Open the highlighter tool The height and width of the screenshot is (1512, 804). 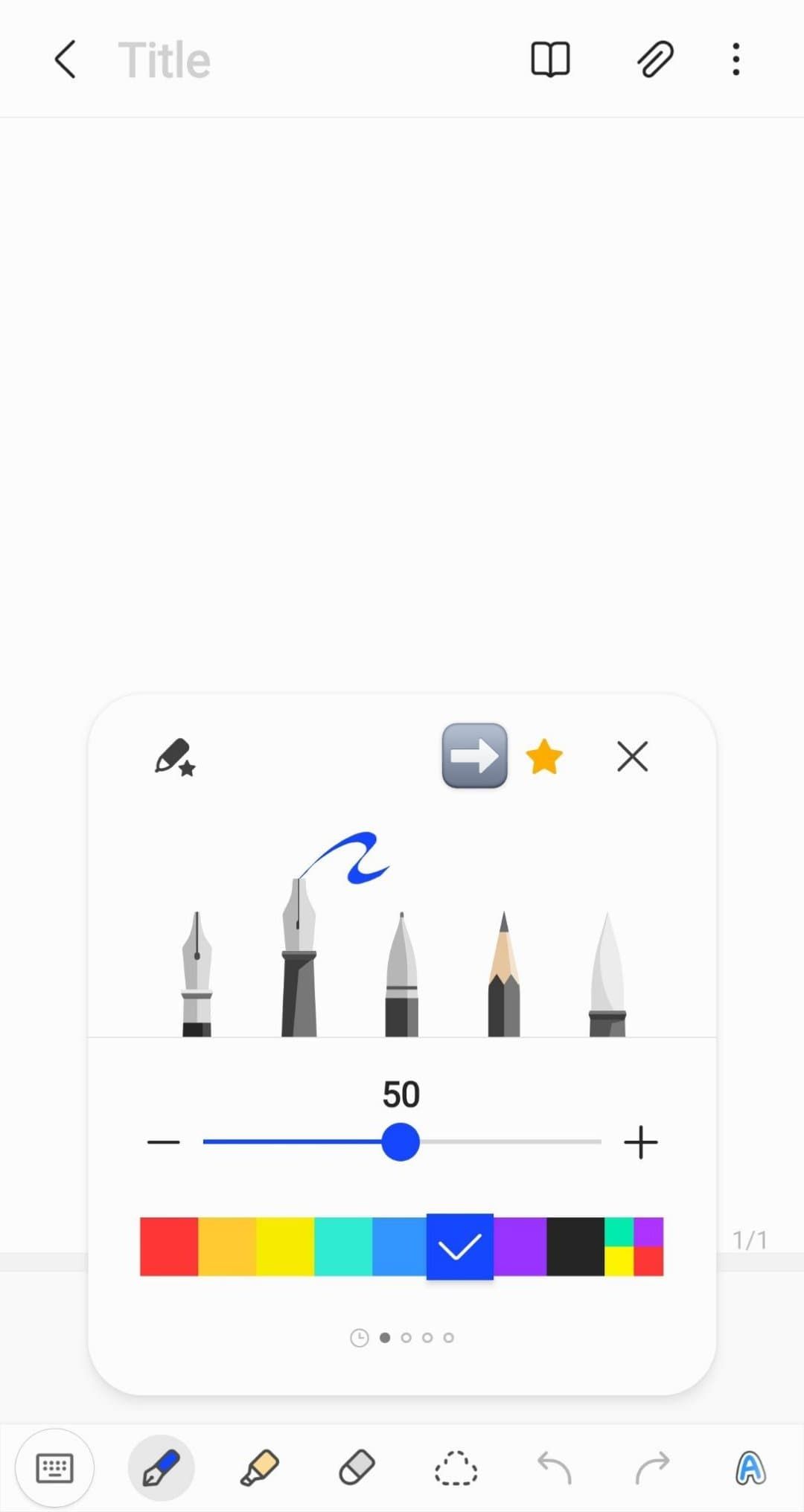[260, 1467]
